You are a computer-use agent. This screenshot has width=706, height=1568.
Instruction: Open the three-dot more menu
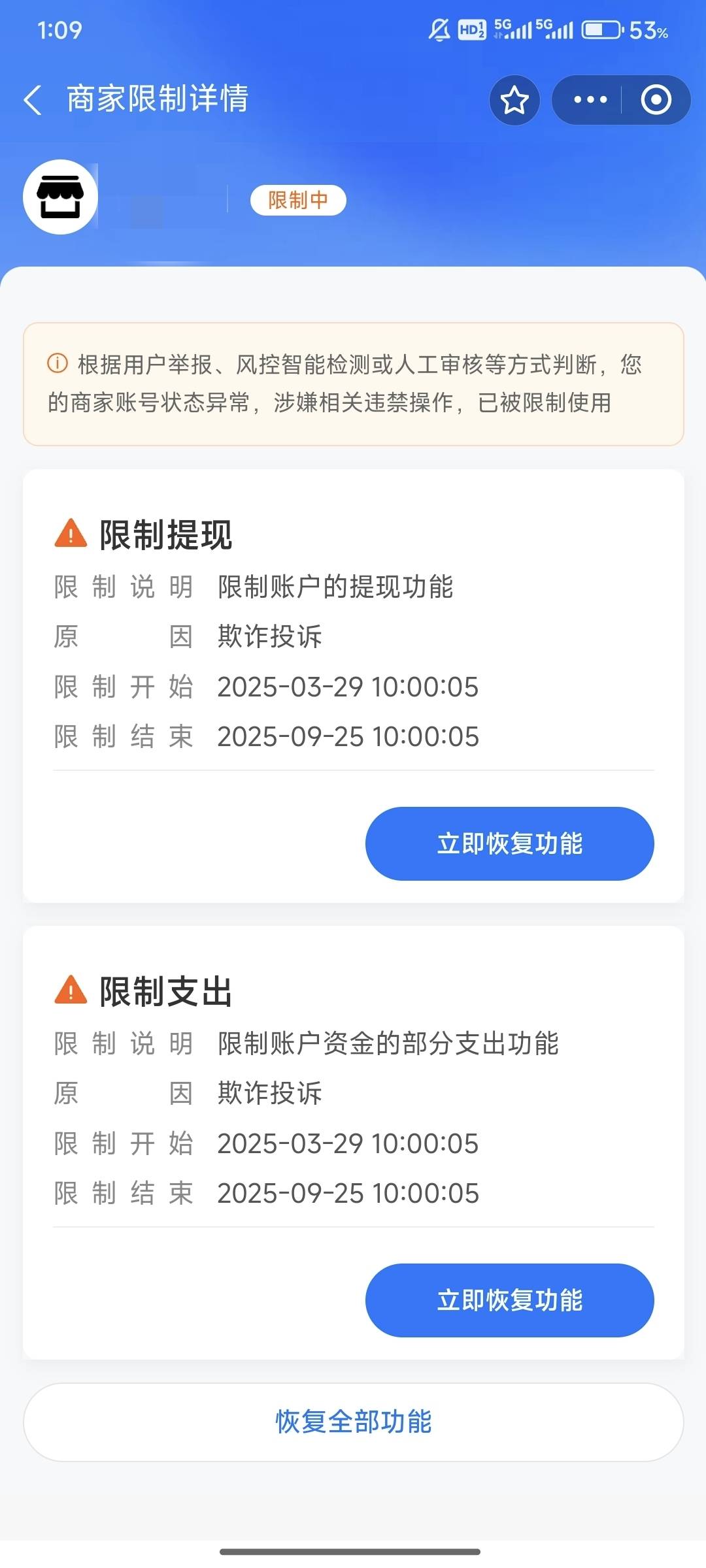(590, 100)
